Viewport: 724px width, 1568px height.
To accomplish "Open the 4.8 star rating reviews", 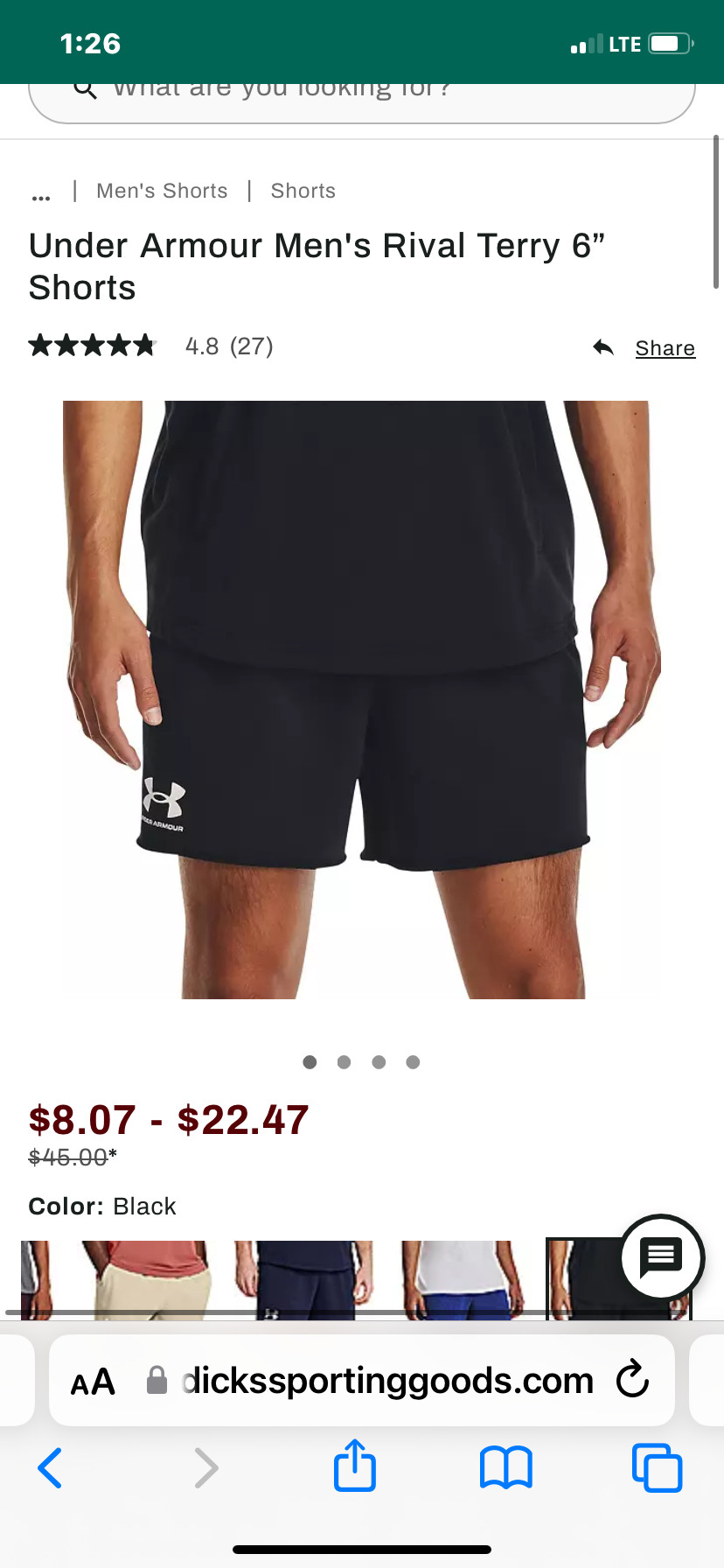I will coord(151,346).
